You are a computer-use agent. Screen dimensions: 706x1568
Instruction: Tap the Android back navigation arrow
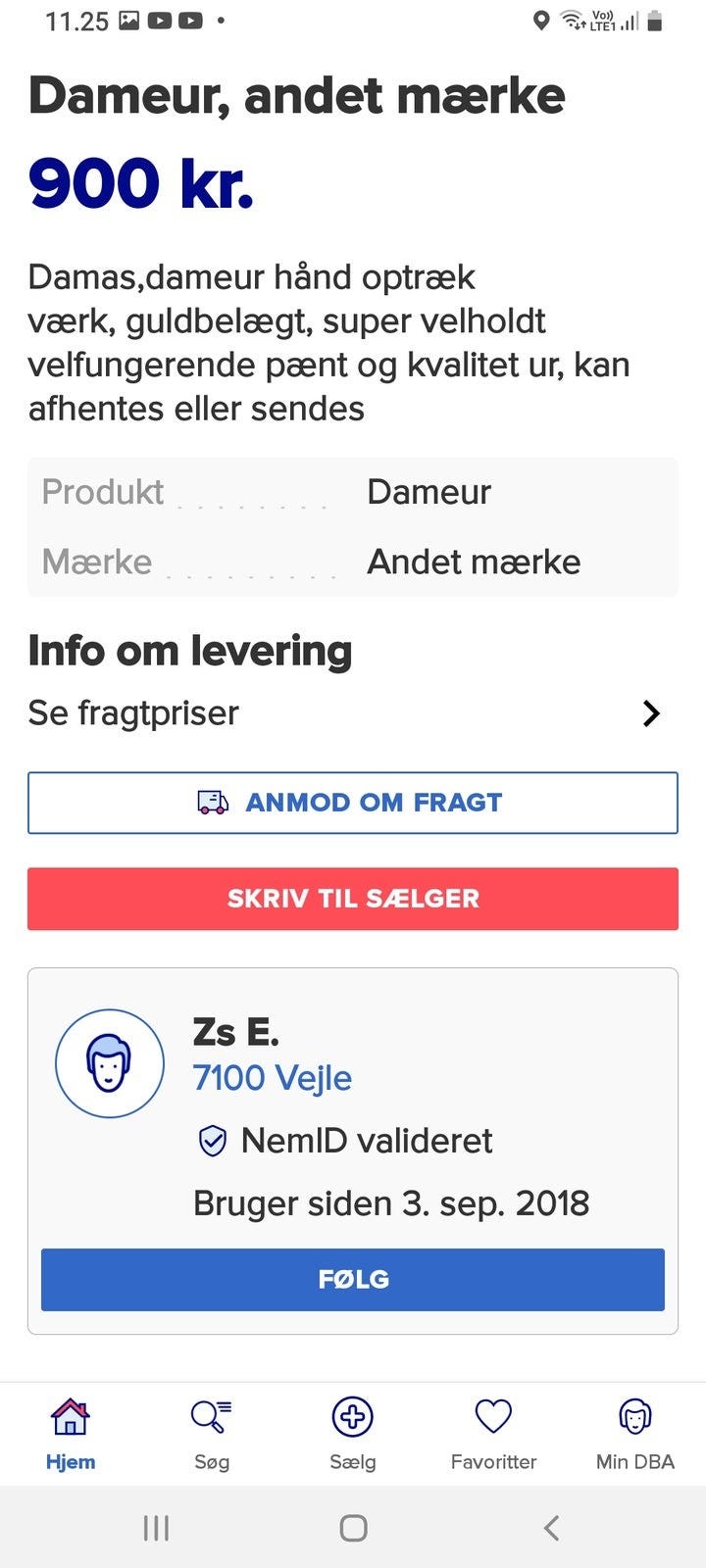tap(550, 1527)
